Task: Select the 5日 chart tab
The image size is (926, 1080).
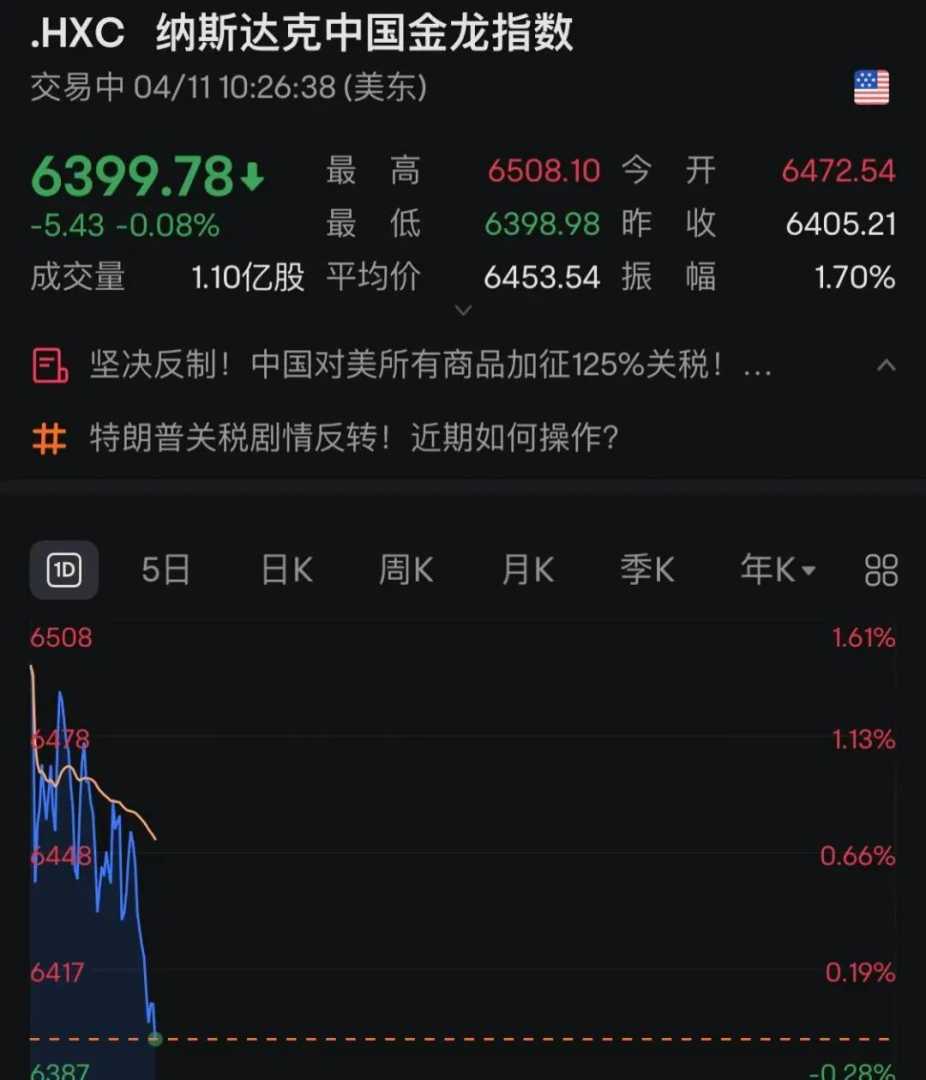Action: pyautogui.click(x=166, y=570)
